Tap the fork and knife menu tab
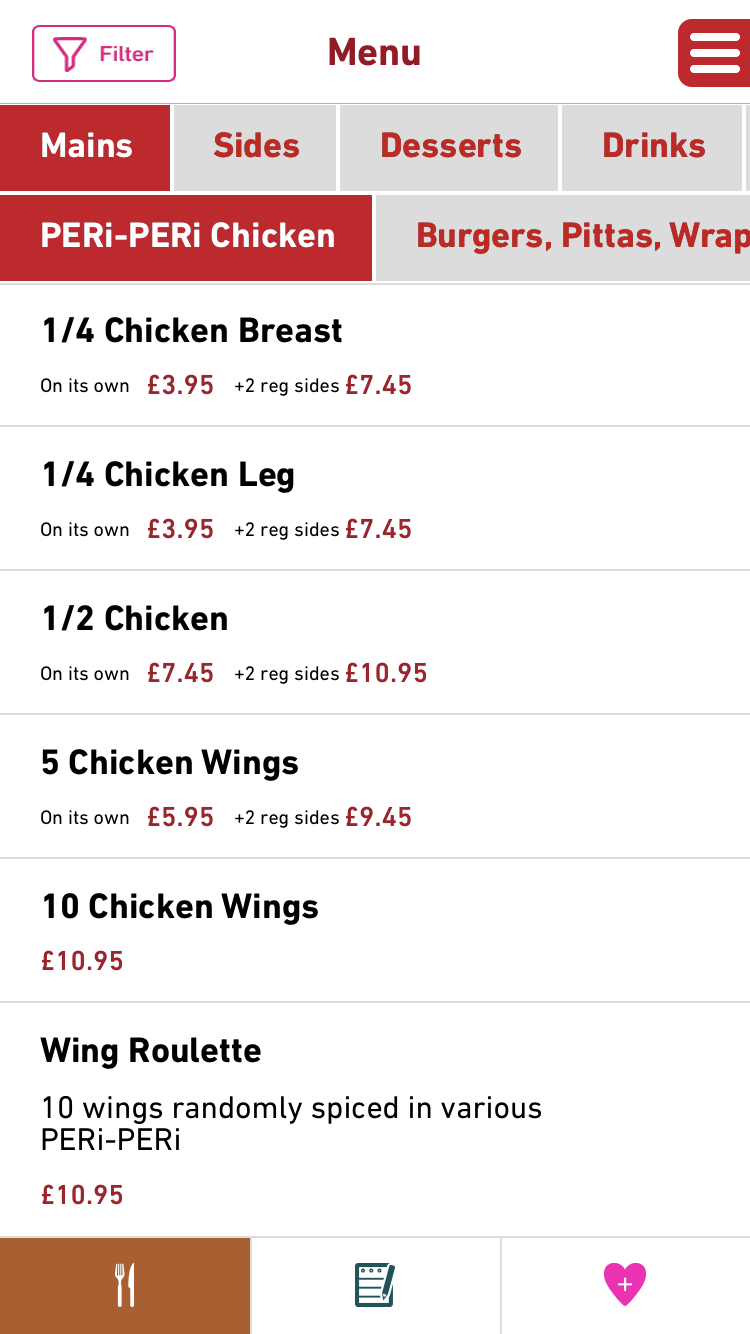750x1334 pixels. [x=125, y=1286]
